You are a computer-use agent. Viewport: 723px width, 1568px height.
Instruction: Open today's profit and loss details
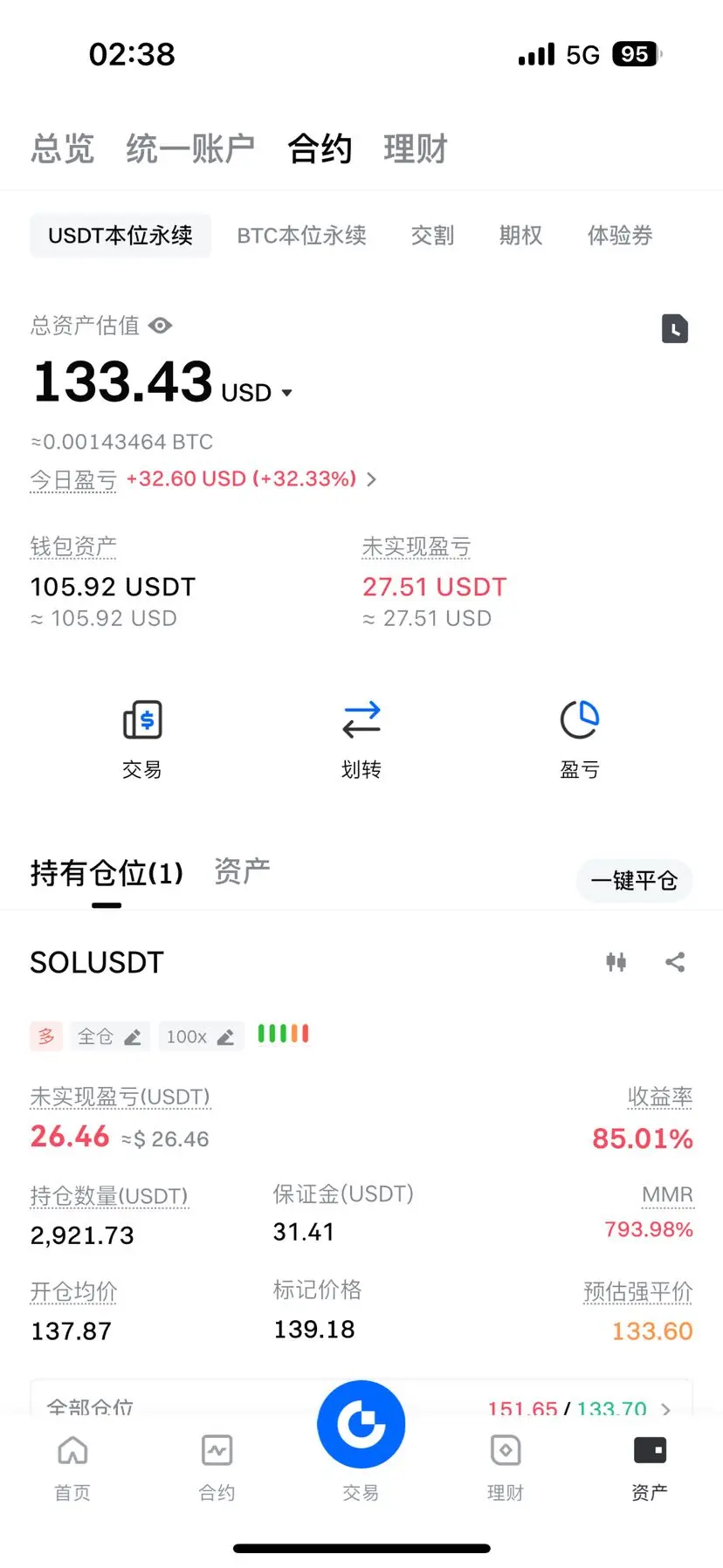[x=203, y=479]
